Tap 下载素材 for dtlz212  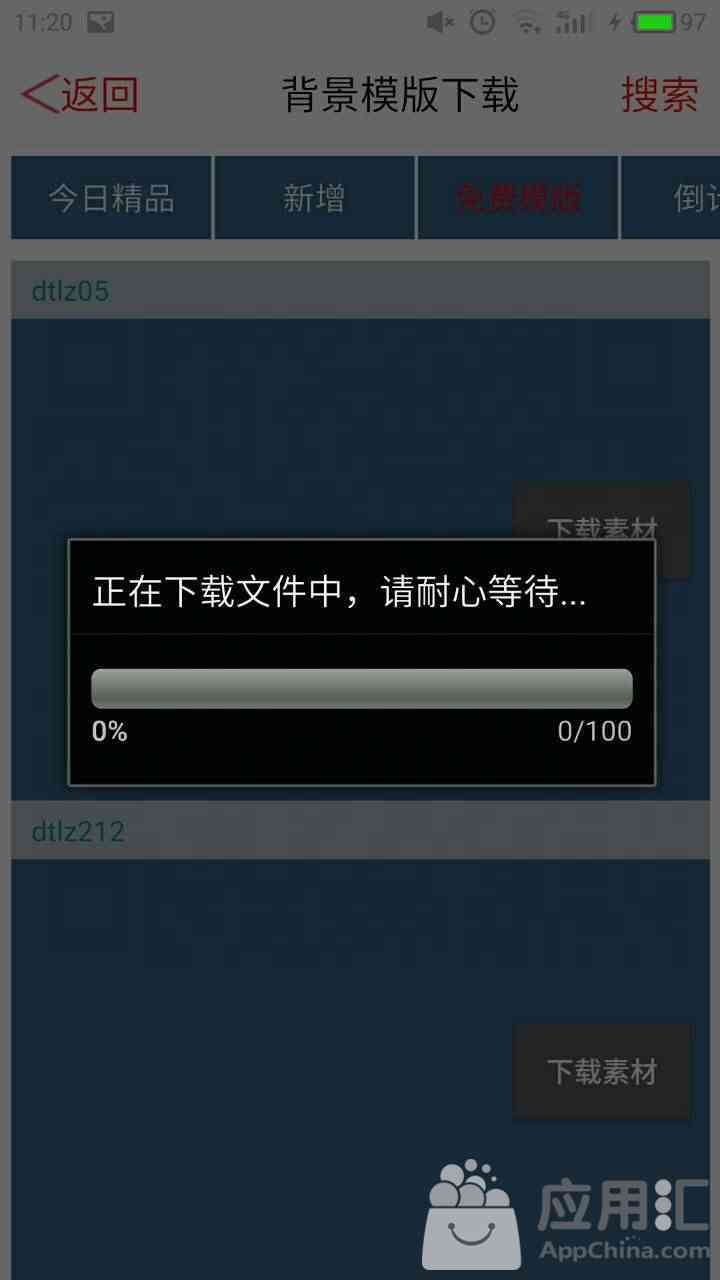coord(602,1071)
